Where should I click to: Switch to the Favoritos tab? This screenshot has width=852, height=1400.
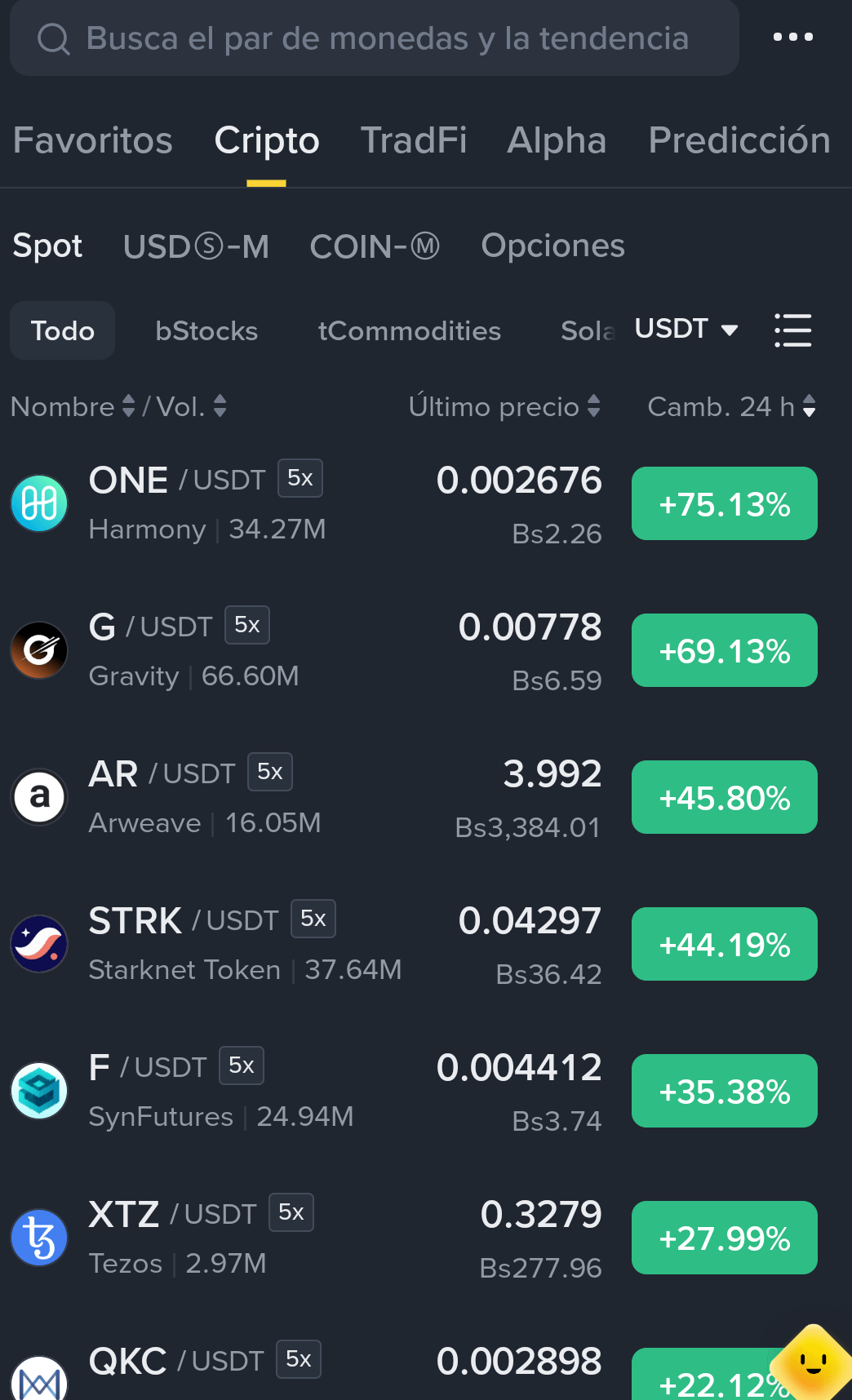[93, 140]
